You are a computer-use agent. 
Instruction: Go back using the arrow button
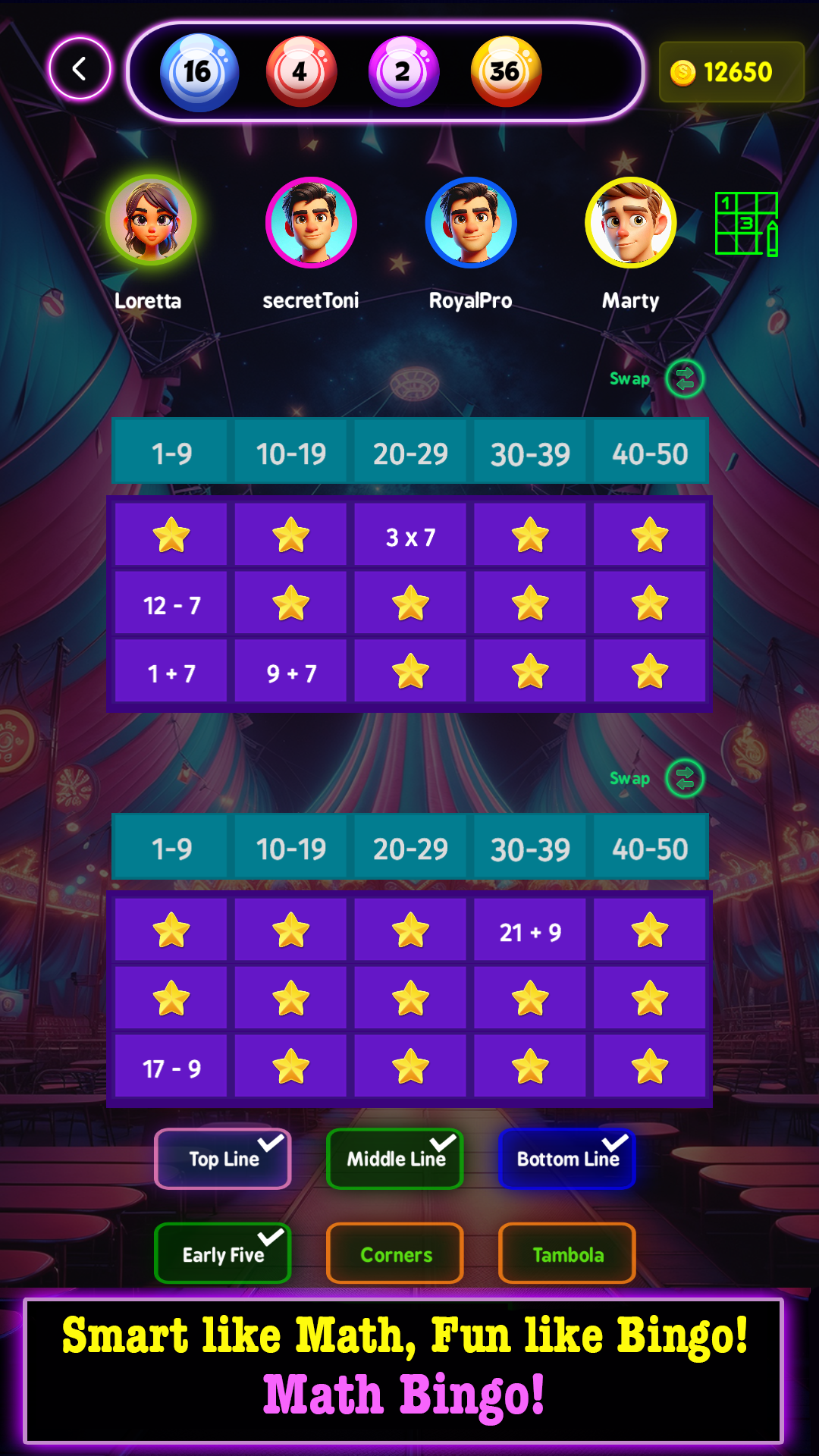80,69
